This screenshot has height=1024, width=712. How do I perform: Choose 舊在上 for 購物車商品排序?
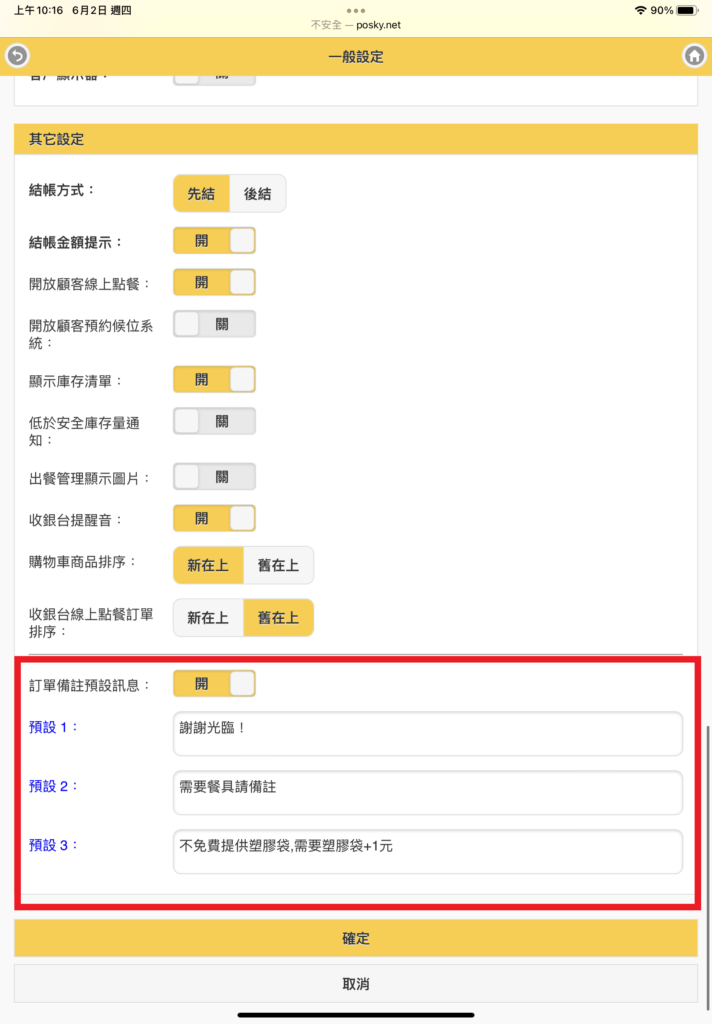pos(278,566)
